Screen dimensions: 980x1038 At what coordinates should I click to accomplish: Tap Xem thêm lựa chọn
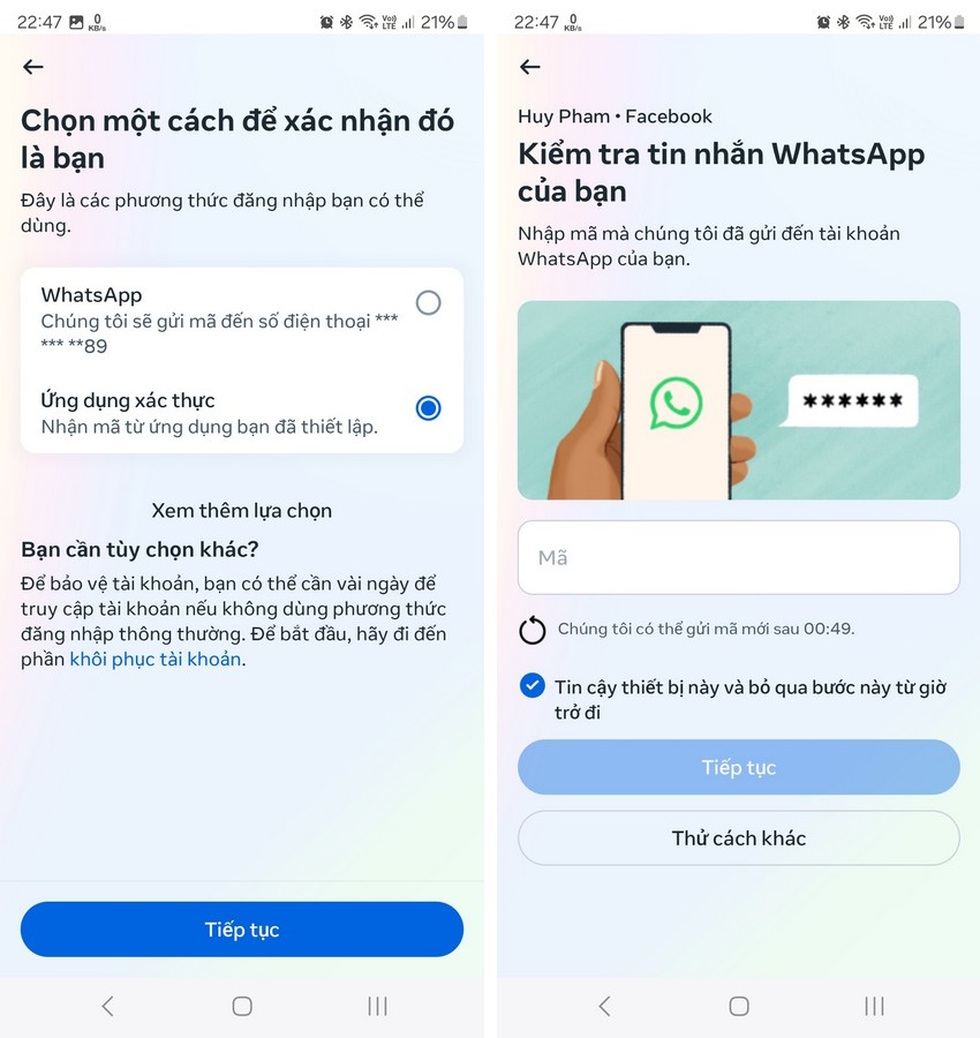[x=241, y=511]
